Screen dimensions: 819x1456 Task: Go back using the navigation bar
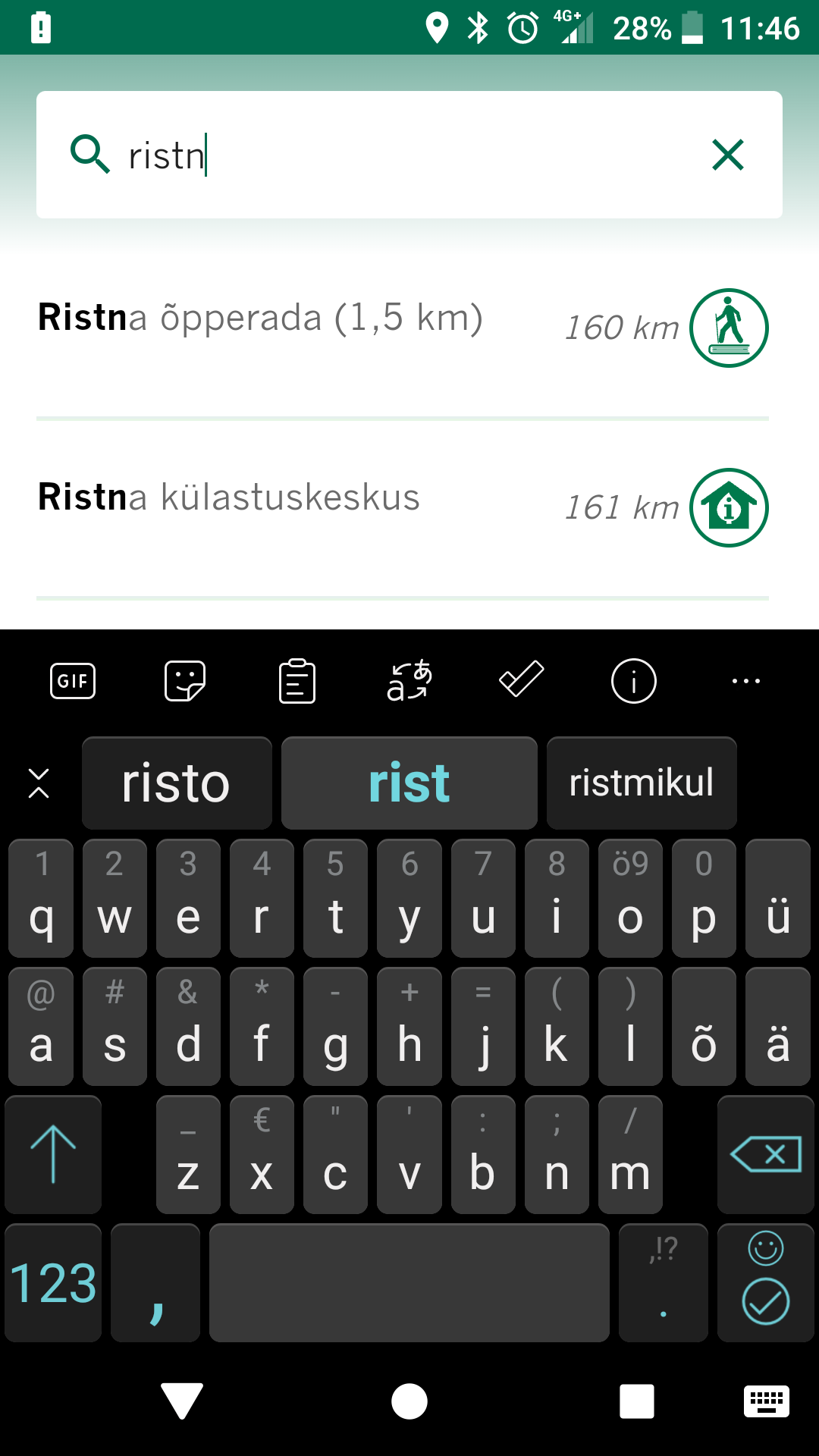pyautogui.click(x=182, y=1401)
